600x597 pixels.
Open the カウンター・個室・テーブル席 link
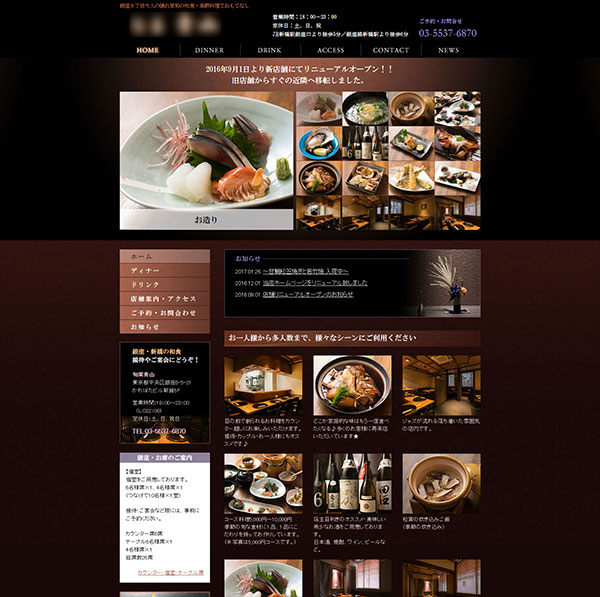(170, 572)
